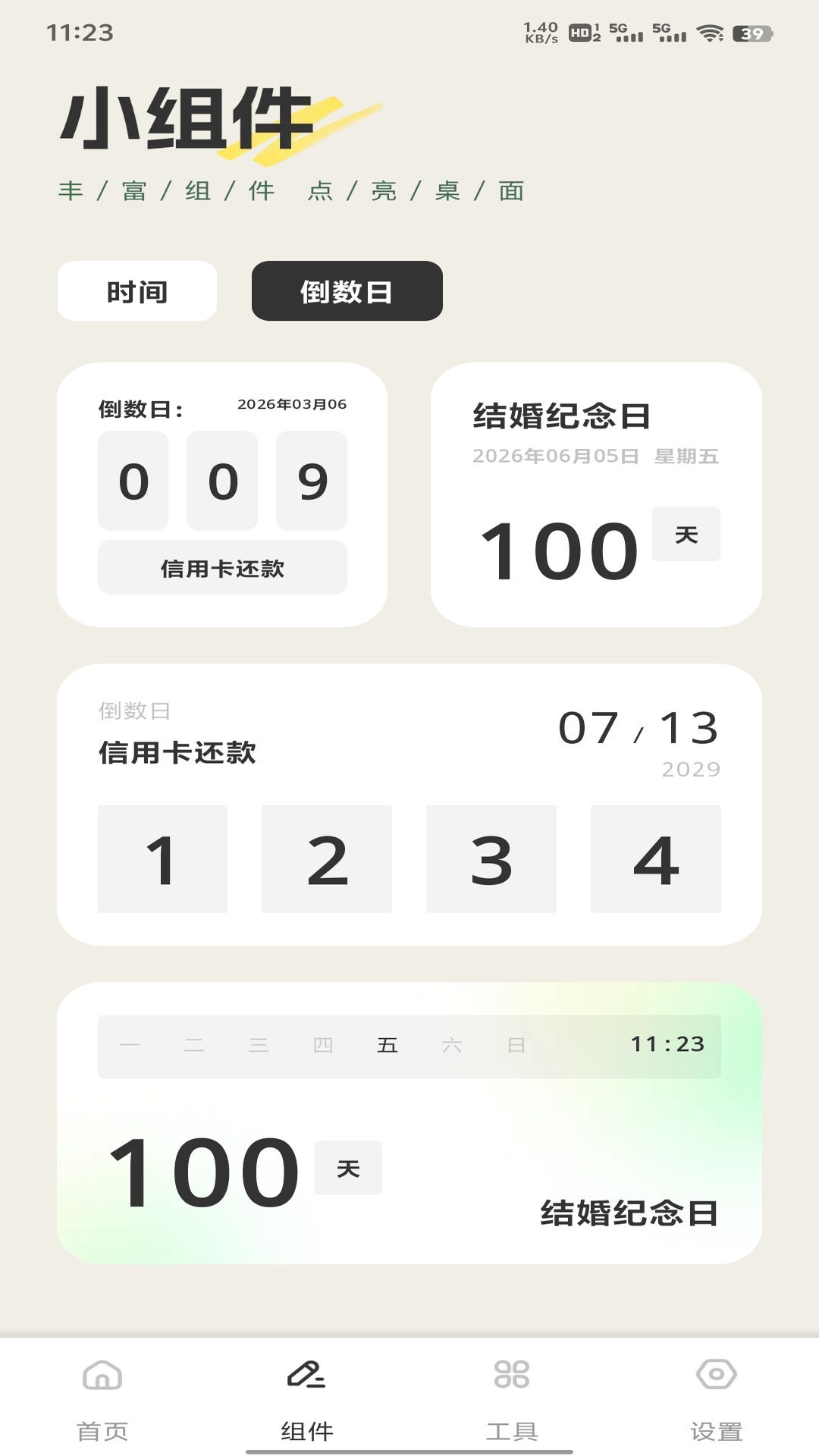Select the 倒数日 tab
The height and width of the screenshot is (1456, 819).
click(347, 291)
